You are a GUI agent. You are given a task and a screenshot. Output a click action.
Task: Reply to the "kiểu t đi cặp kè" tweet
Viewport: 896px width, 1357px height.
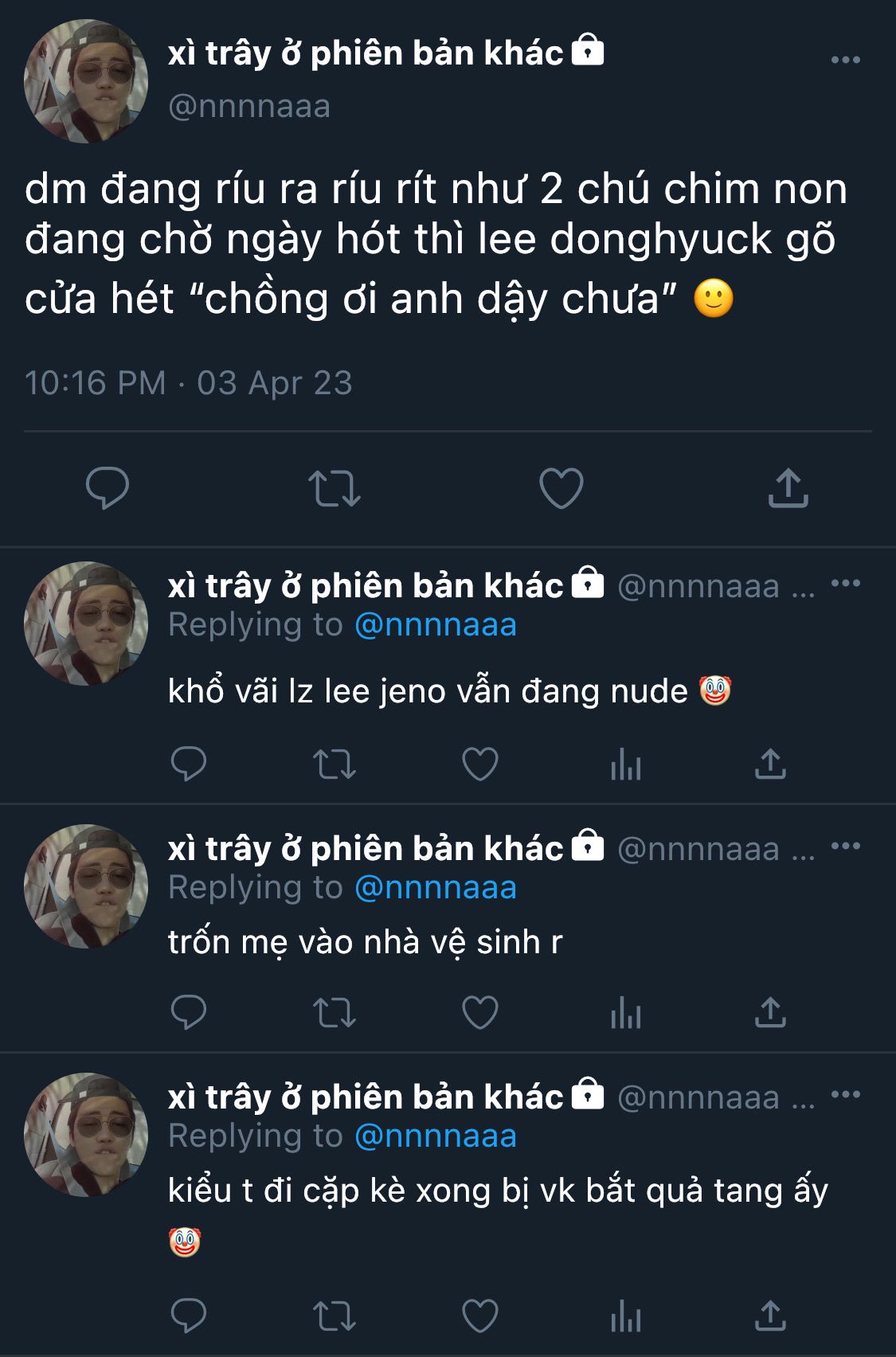coord(189,1316)
